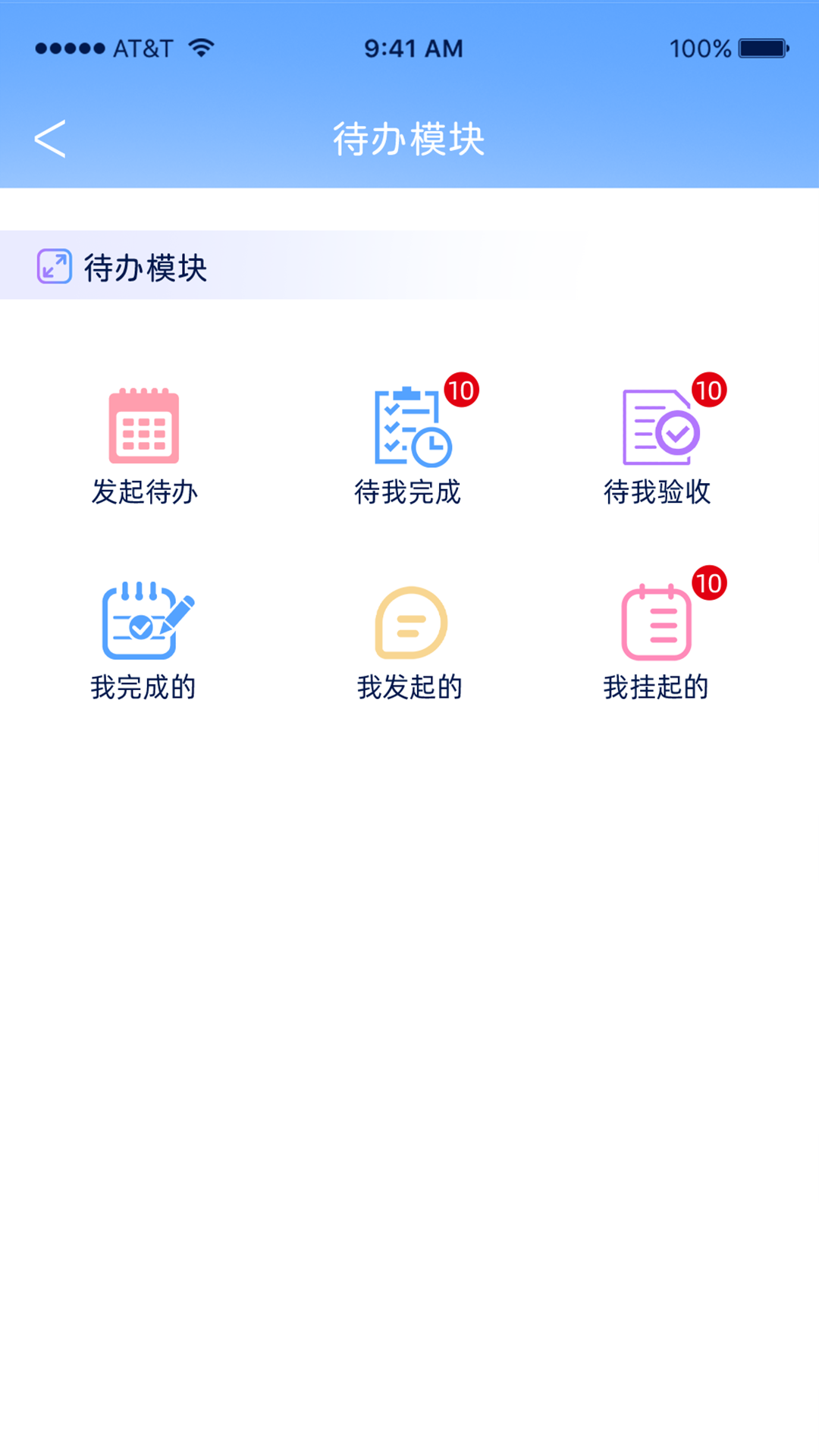Open 待我完成 via its text label
The height and width of the screenshot is (1456, 819).
tap(409, 491)
